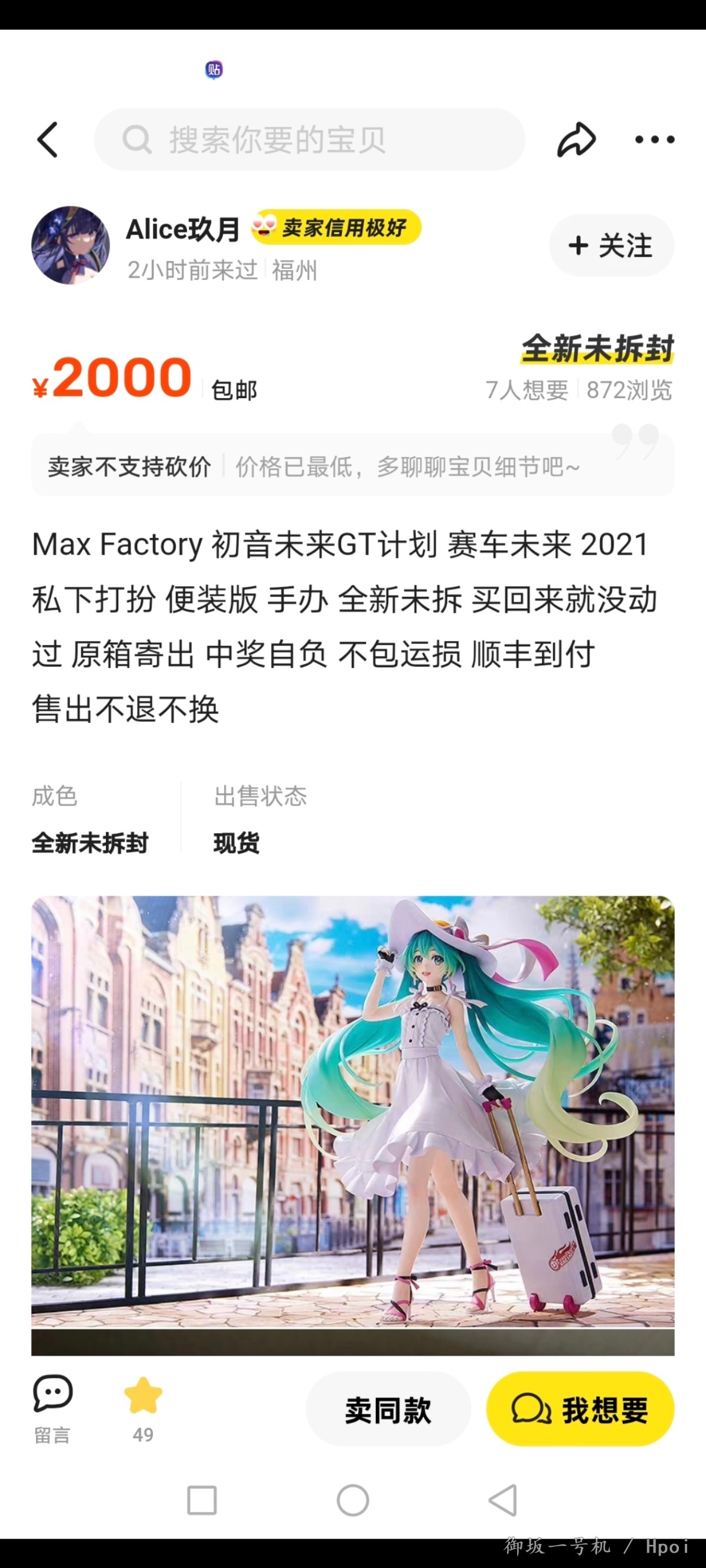Go back using the top-left arrow
Image resolution: width=706 pixels, height=1568 pixels.
pyautogui.click(x=48, y=139)
